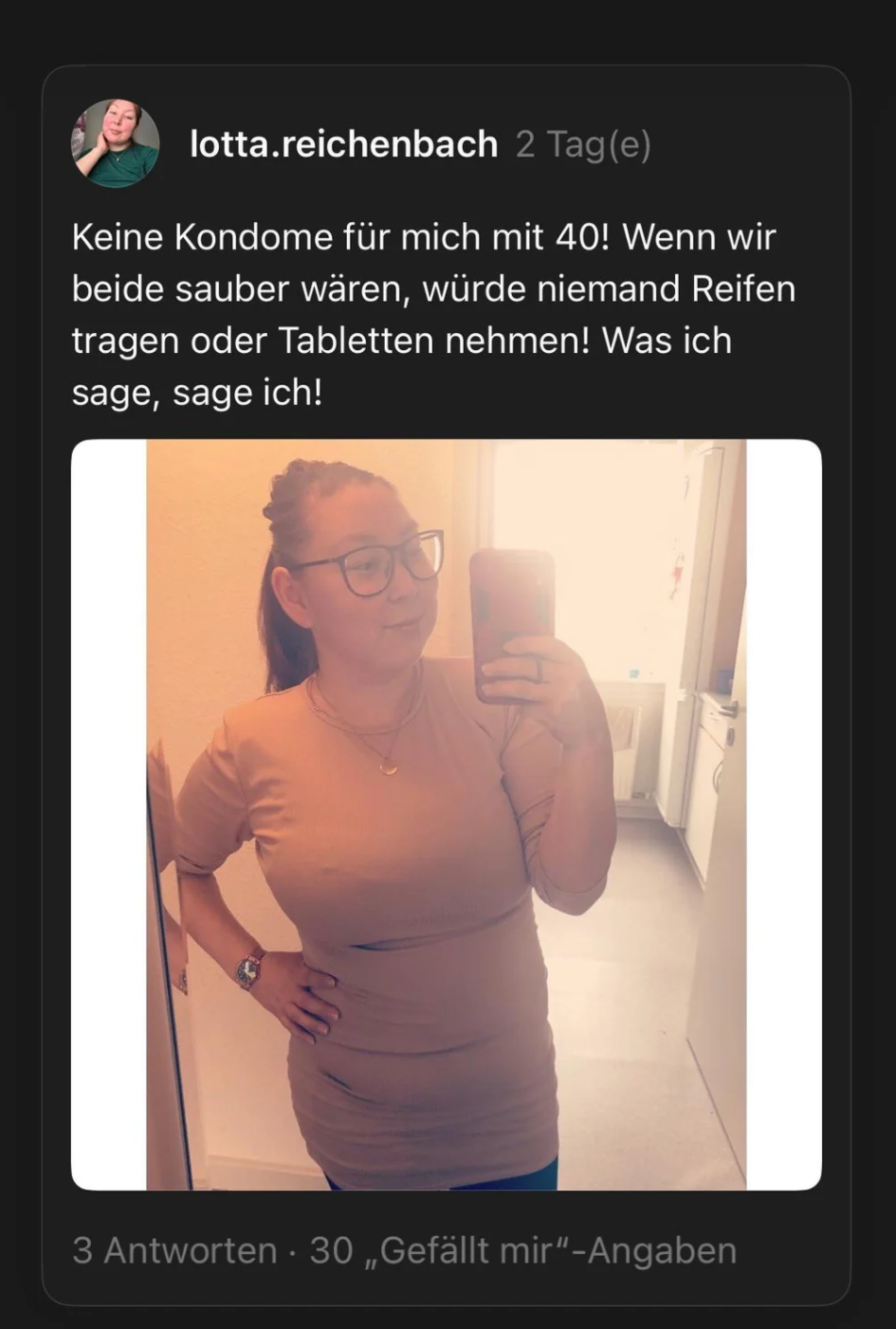Open the mirror selfie photo in the post
Image resolution: width=896 pixels, height=1329 pixels.
tap(446, 814)
